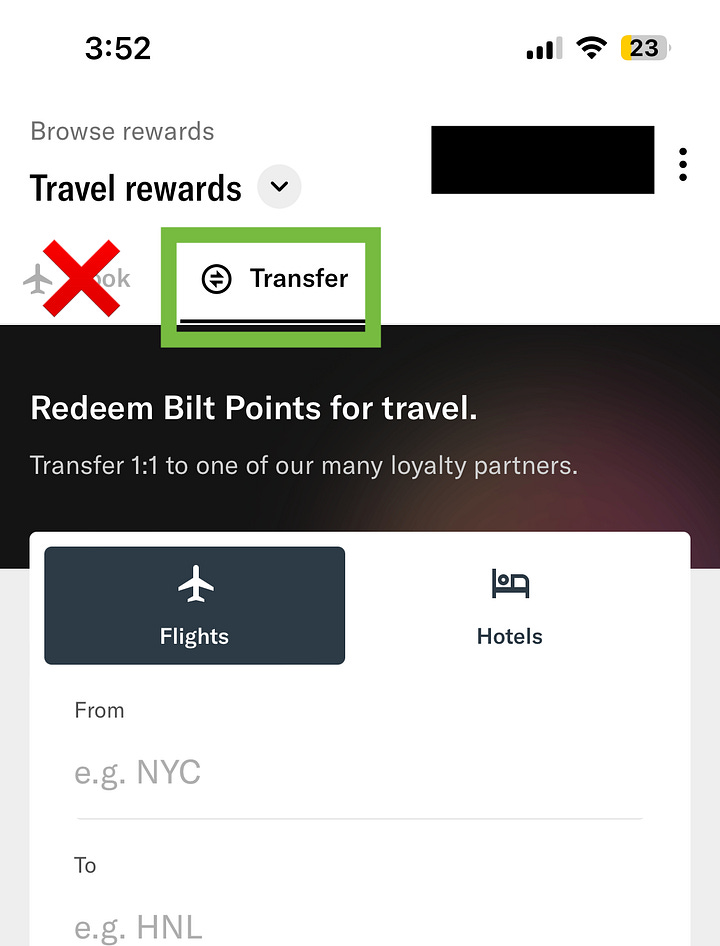
Task: Expand the Travel rewards dropdown
Action: [x=279, y=186]
